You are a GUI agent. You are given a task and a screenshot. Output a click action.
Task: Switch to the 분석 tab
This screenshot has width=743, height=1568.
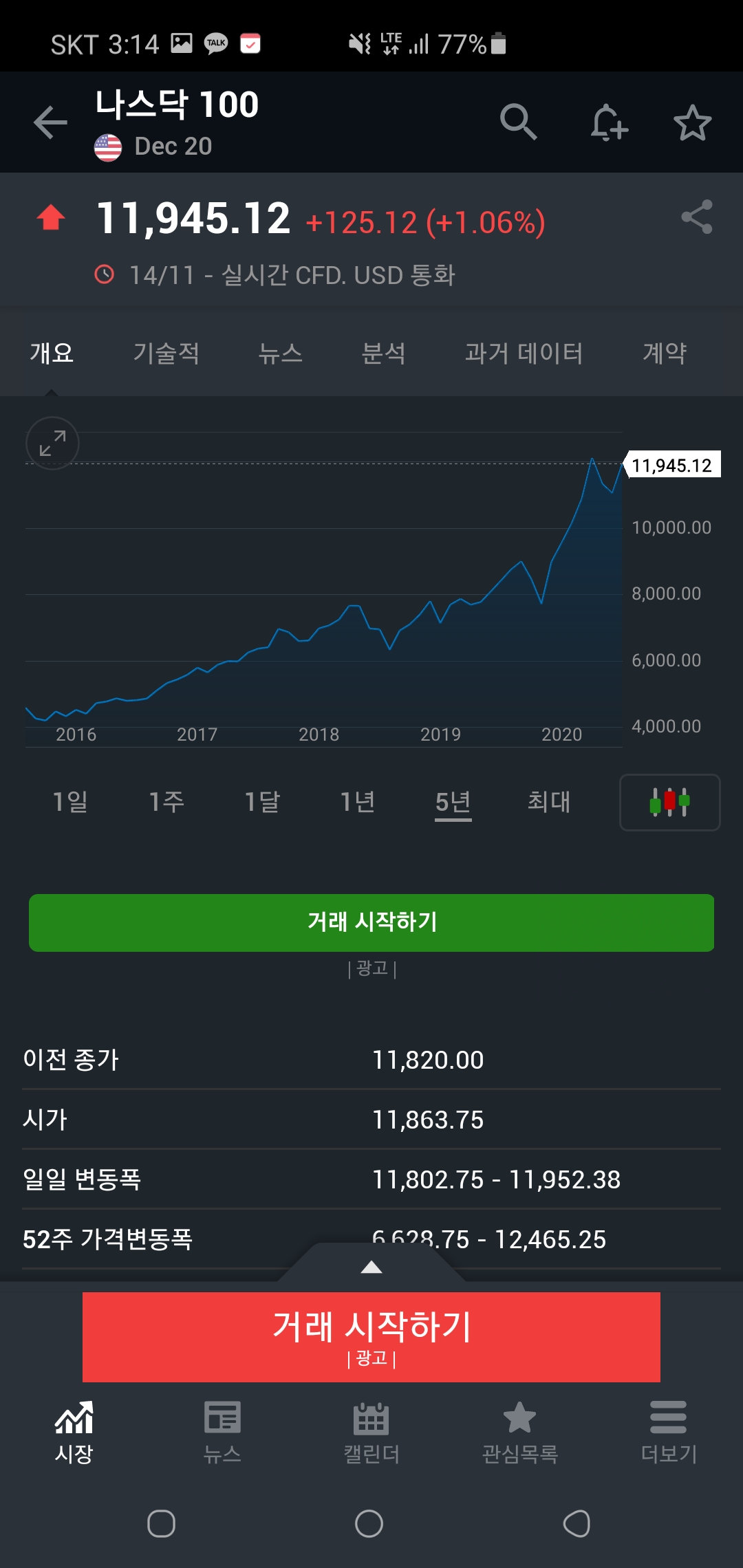tap(383, 353)
